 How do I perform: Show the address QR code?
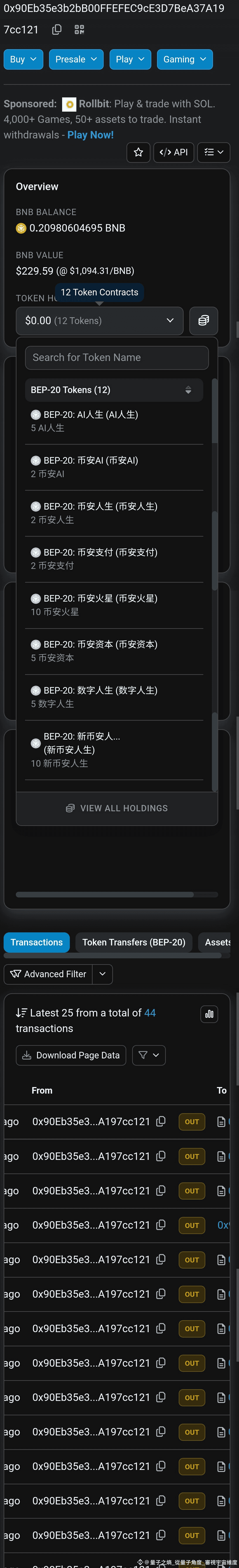[x=79, y=30]
